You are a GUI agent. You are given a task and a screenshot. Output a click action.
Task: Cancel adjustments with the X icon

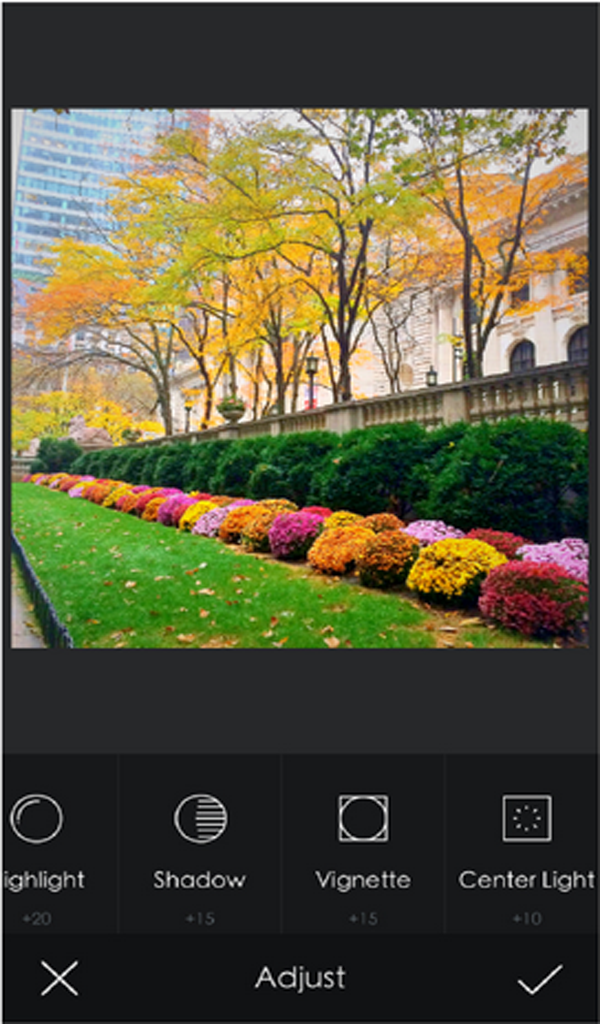(60, 978)
